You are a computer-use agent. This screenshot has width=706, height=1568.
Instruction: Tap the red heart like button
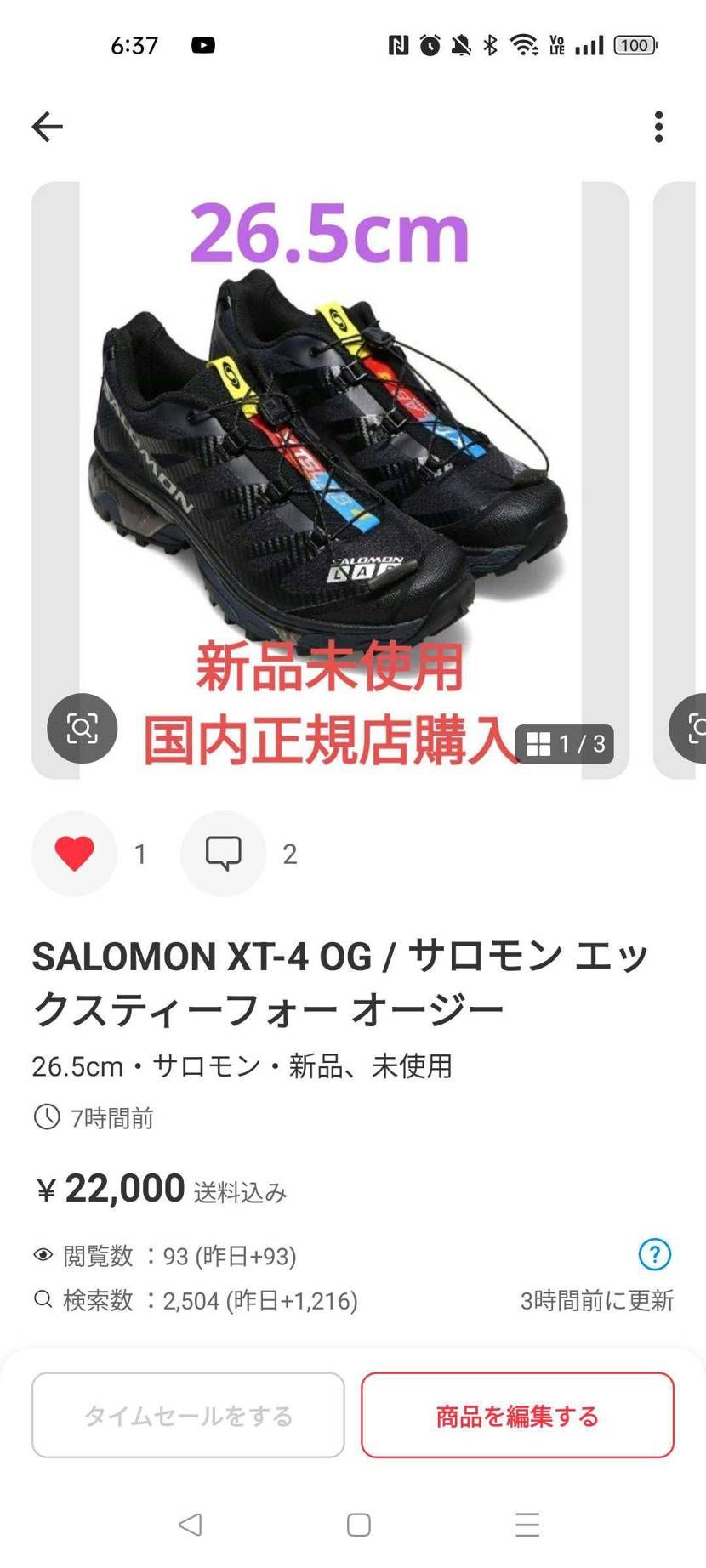click(74, 853)
